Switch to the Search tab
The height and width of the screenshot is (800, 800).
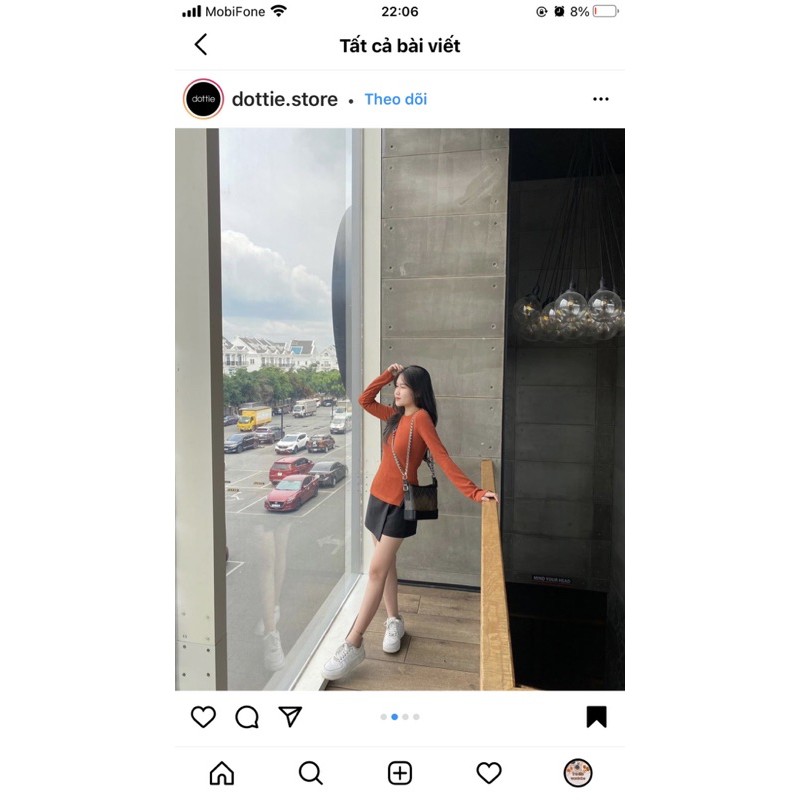(x=311, y=773)
